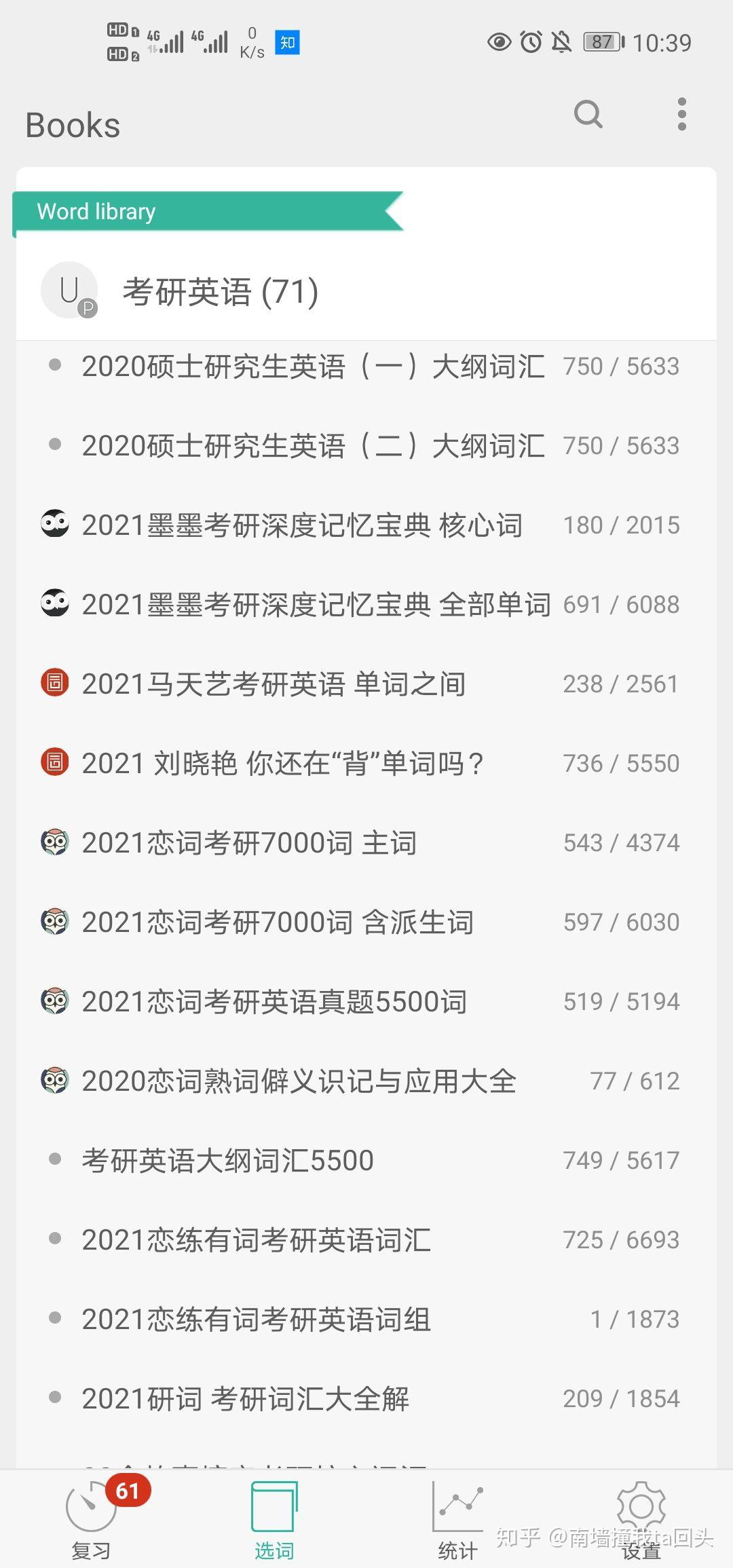The image size is (733, 1568).
Task: Select 2021恋词考研7000词 主词
Action: point(249,843)
